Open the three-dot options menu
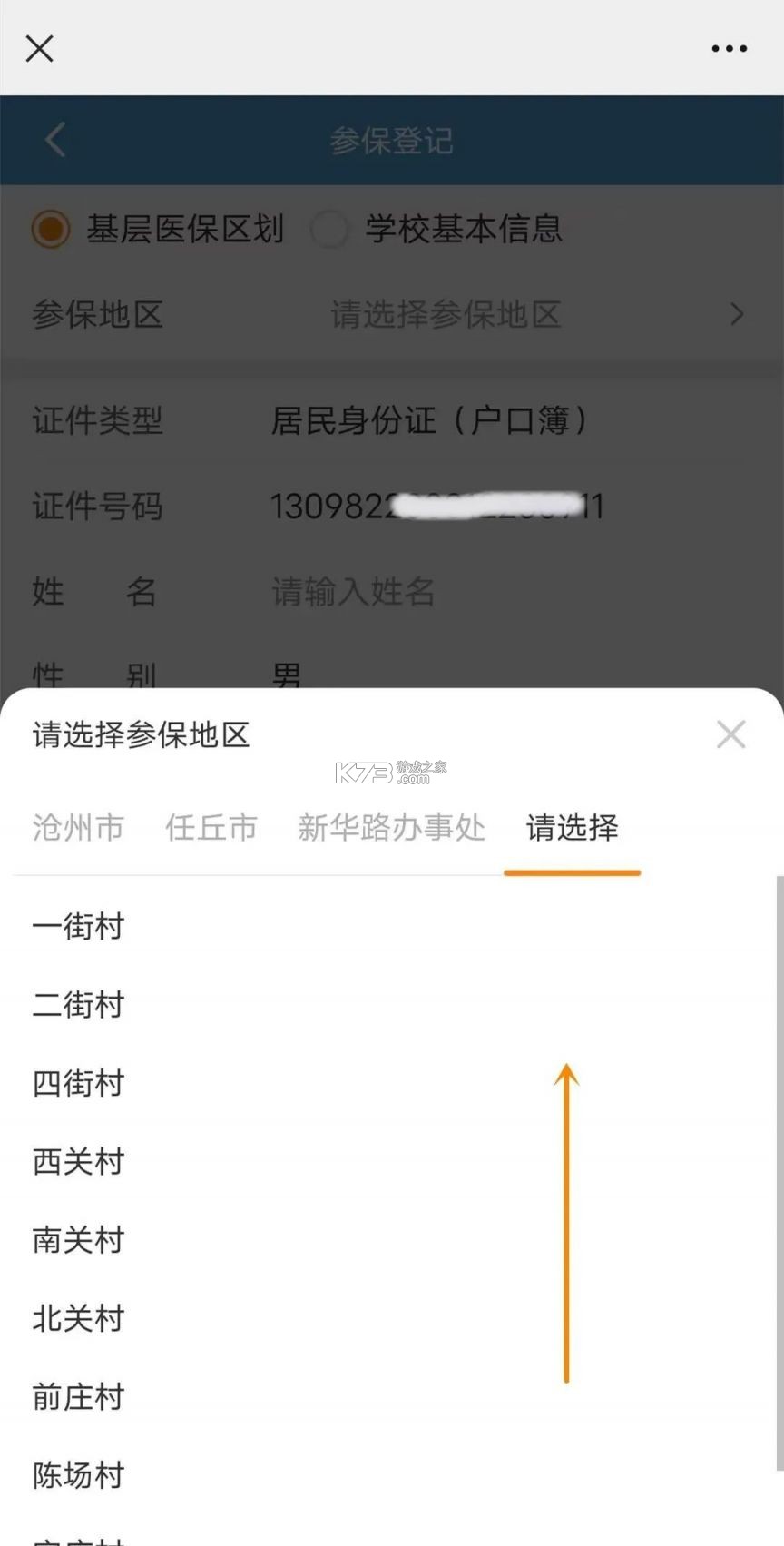 [x=730, y=48]
